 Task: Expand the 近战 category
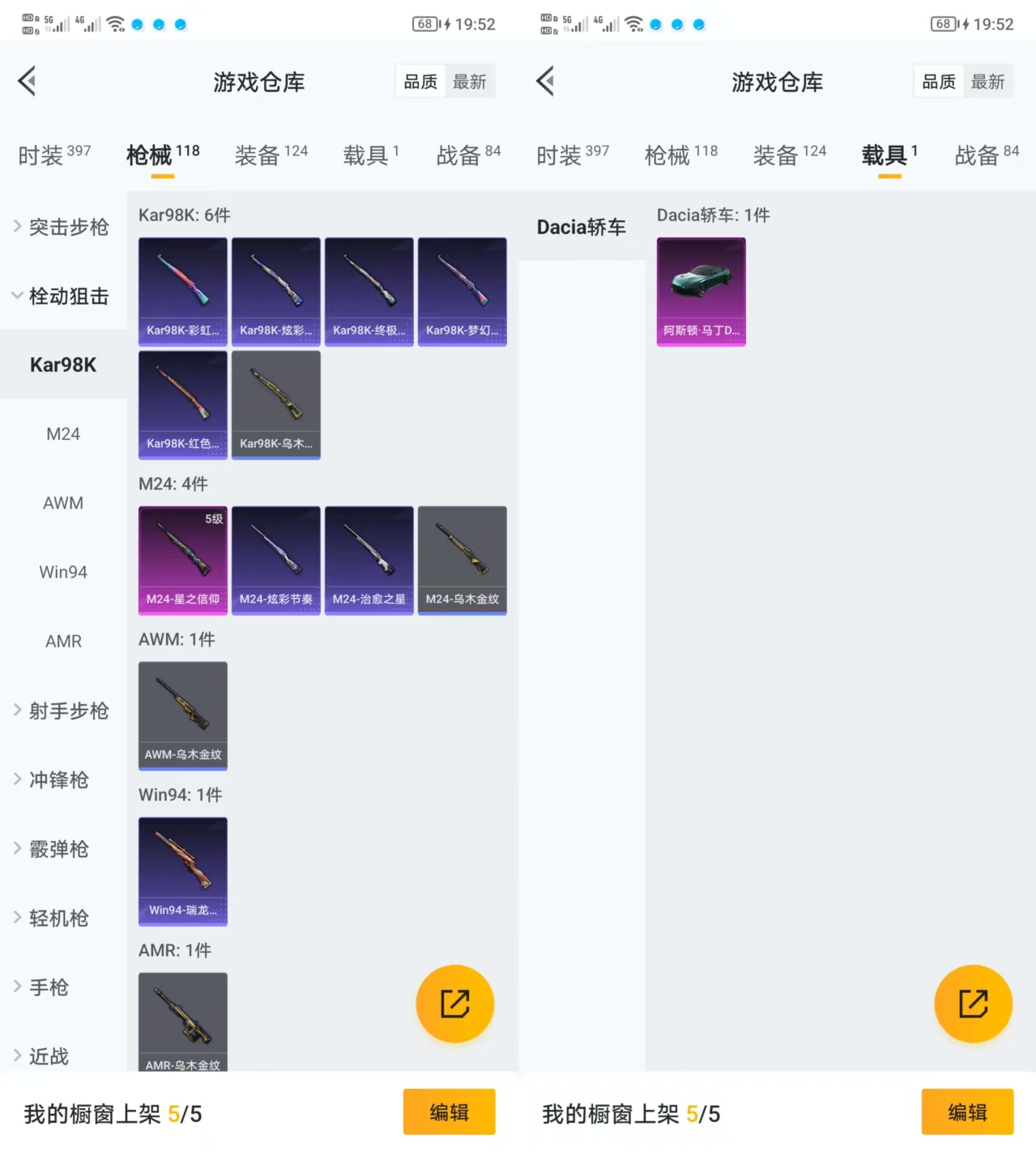(47, 1056)
